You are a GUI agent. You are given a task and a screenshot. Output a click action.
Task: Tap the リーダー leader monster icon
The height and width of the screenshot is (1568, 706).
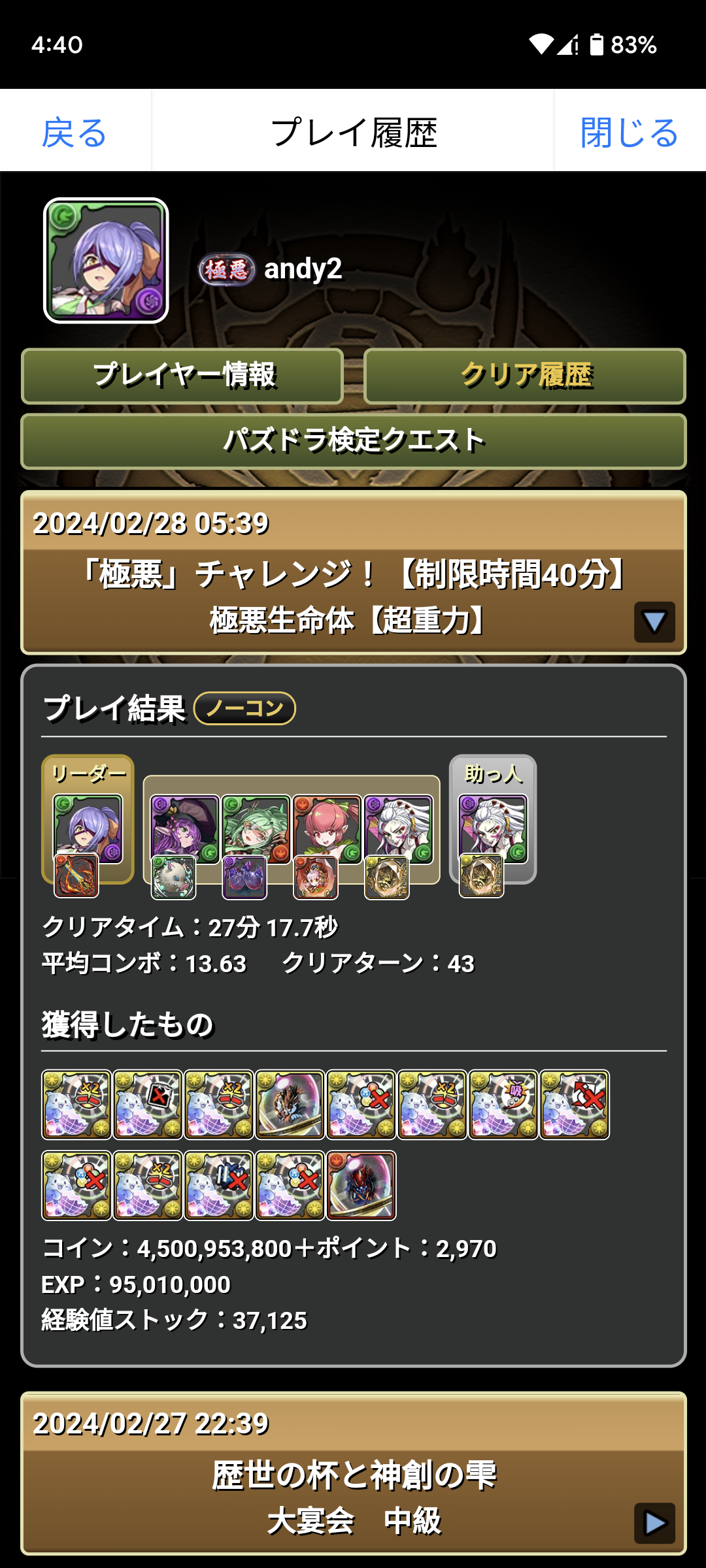click(x=88, y=828)
